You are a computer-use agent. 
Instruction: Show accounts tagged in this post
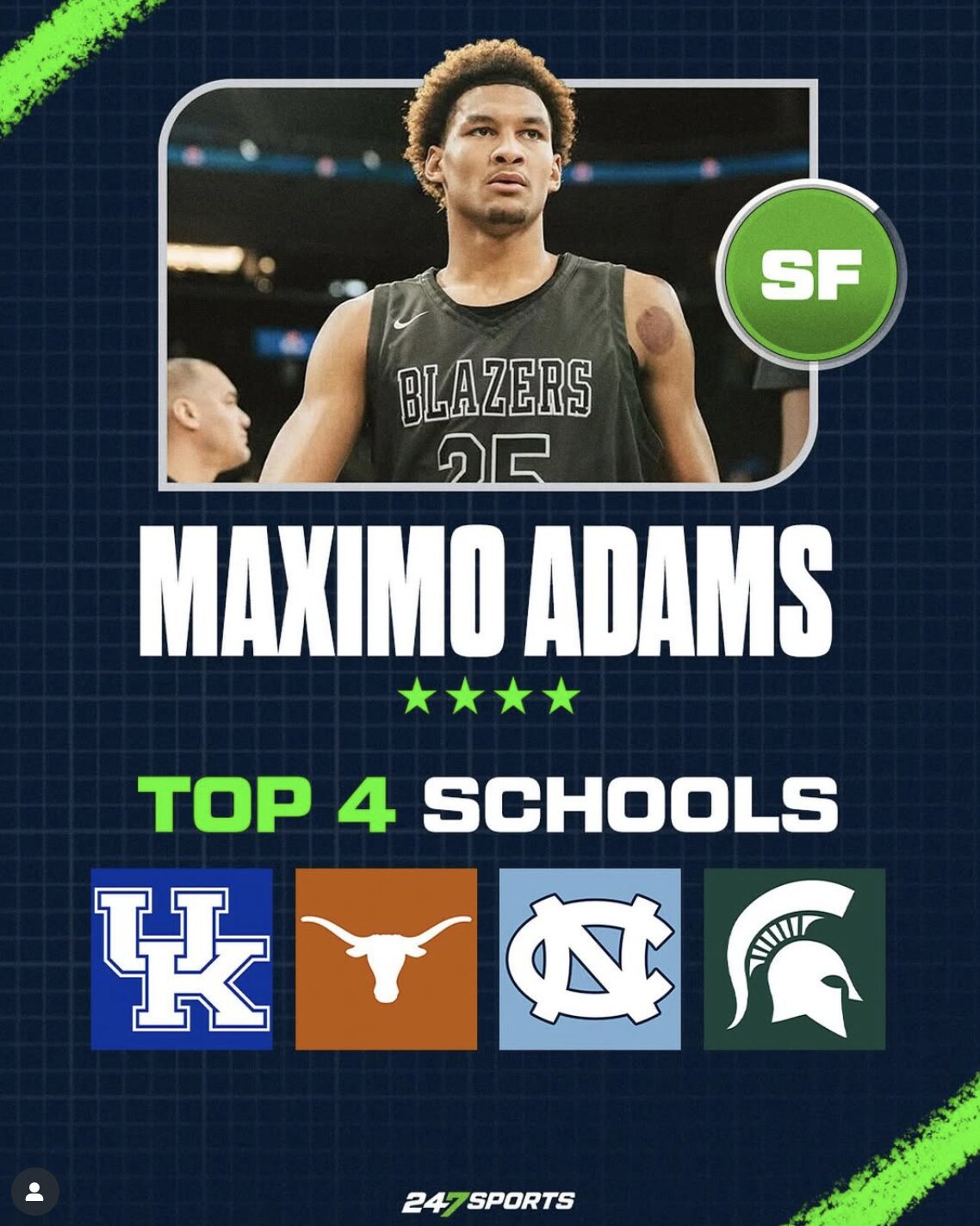pos(34,1192)
